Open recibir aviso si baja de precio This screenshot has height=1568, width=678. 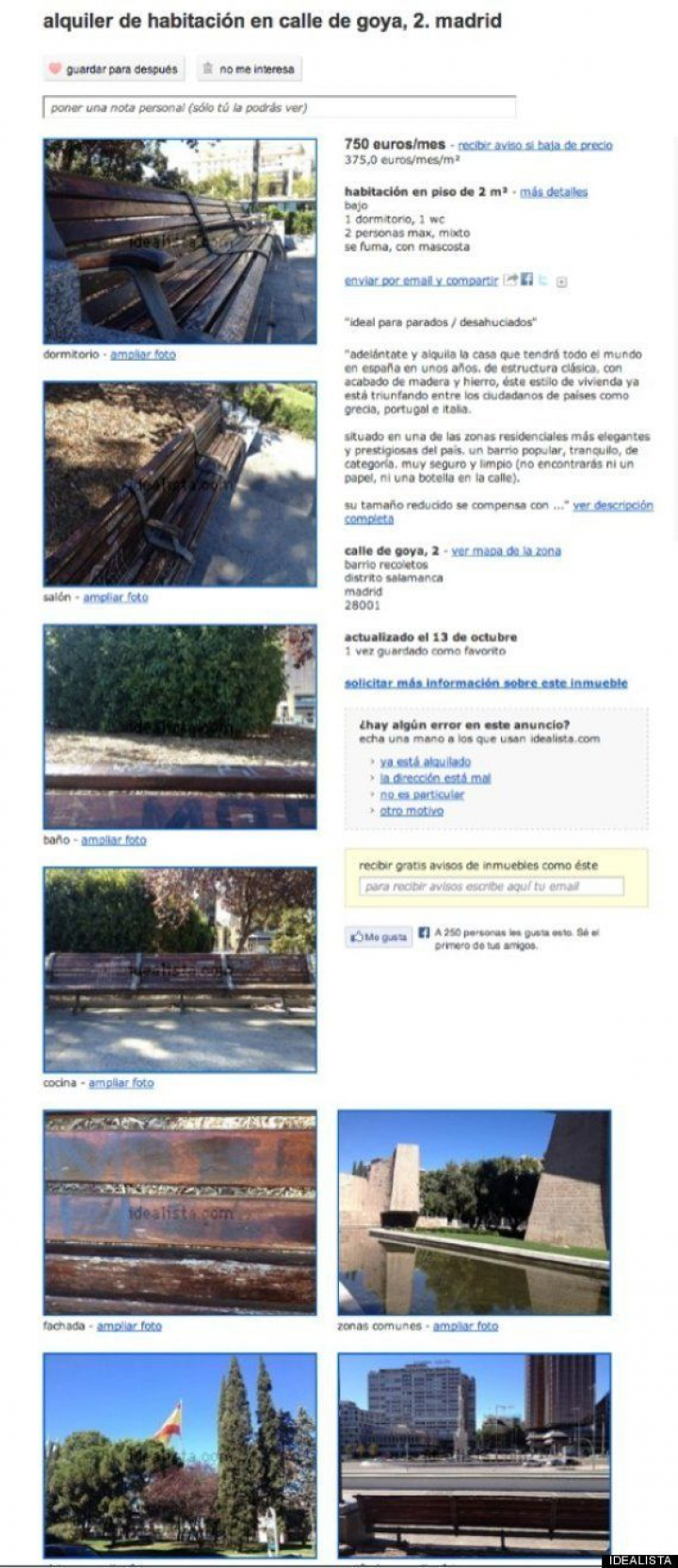click(x=535, y=145)
